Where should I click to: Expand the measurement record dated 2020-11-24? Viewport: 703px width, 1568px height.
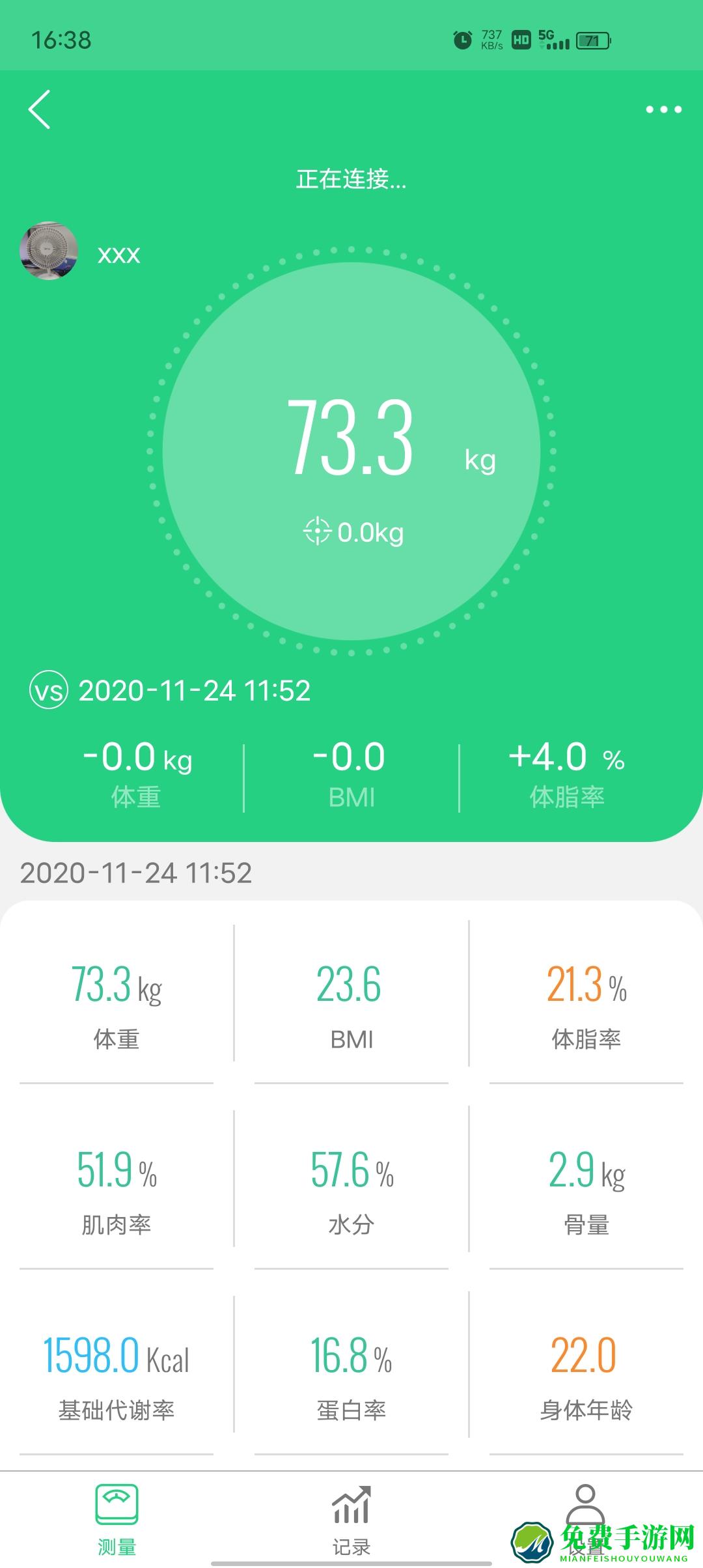tap(135, 873)
